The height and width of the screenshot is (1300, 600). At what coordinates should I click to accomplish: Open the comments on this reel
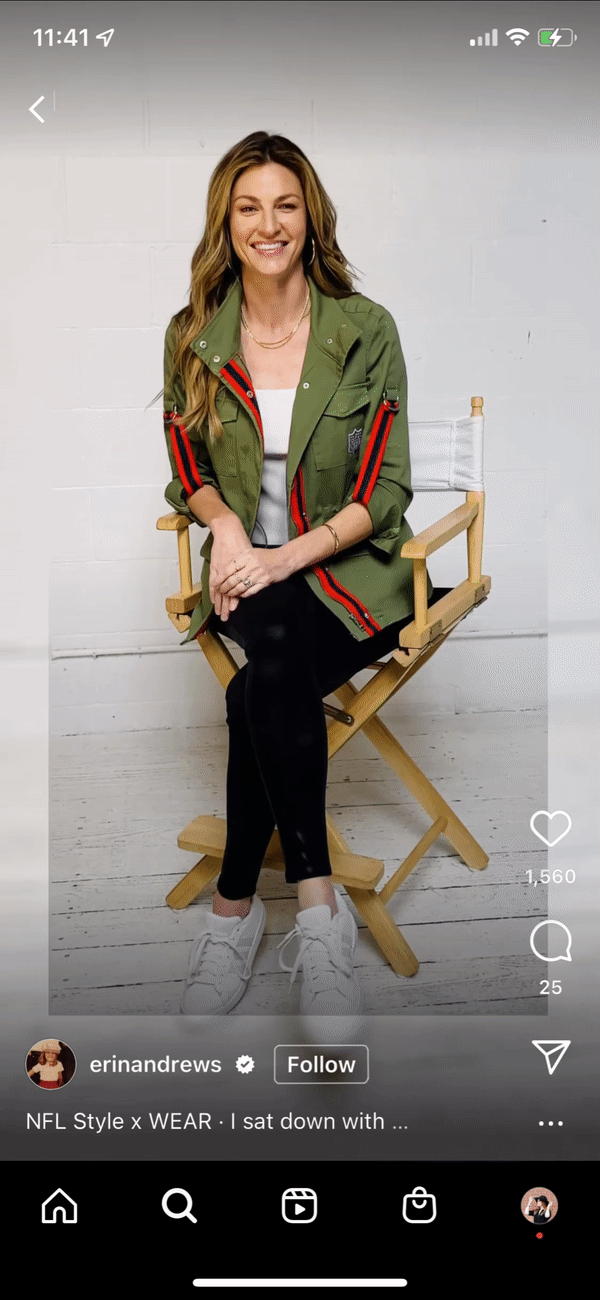550,942
